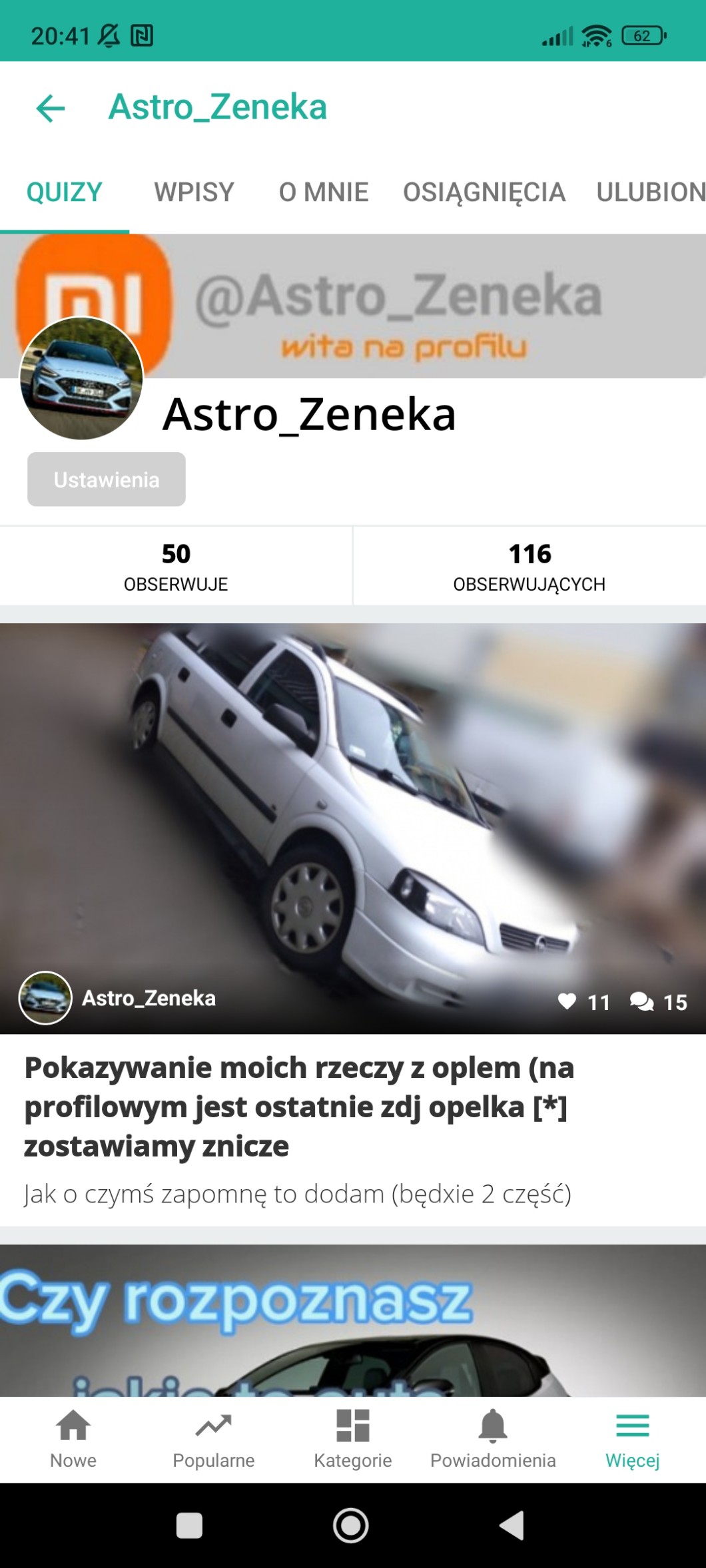The width and height of the screenshot is (706, 1568).
Task: Go to the Nowe section
Action: click(x=73, y=1439)
